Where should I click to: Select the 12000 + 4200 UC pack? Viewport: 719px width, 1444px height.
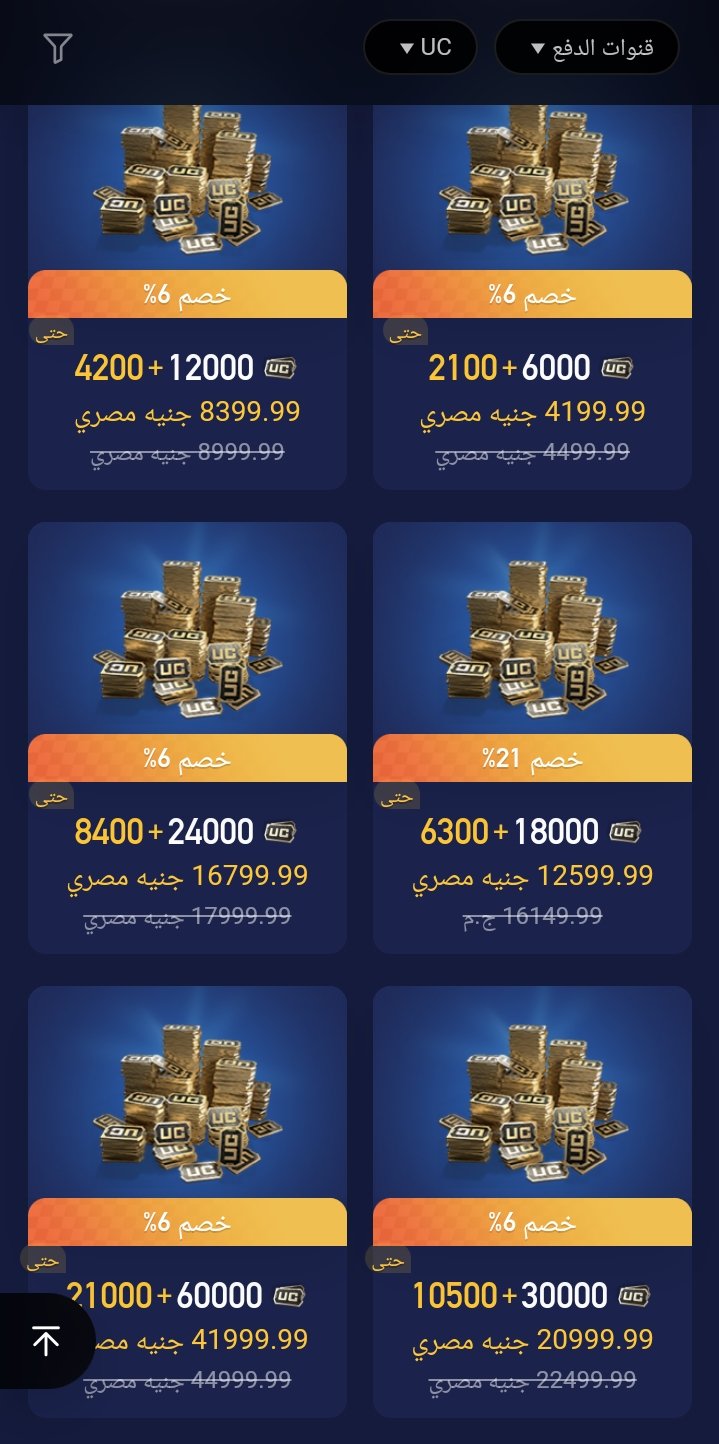[x=187, y=300]
